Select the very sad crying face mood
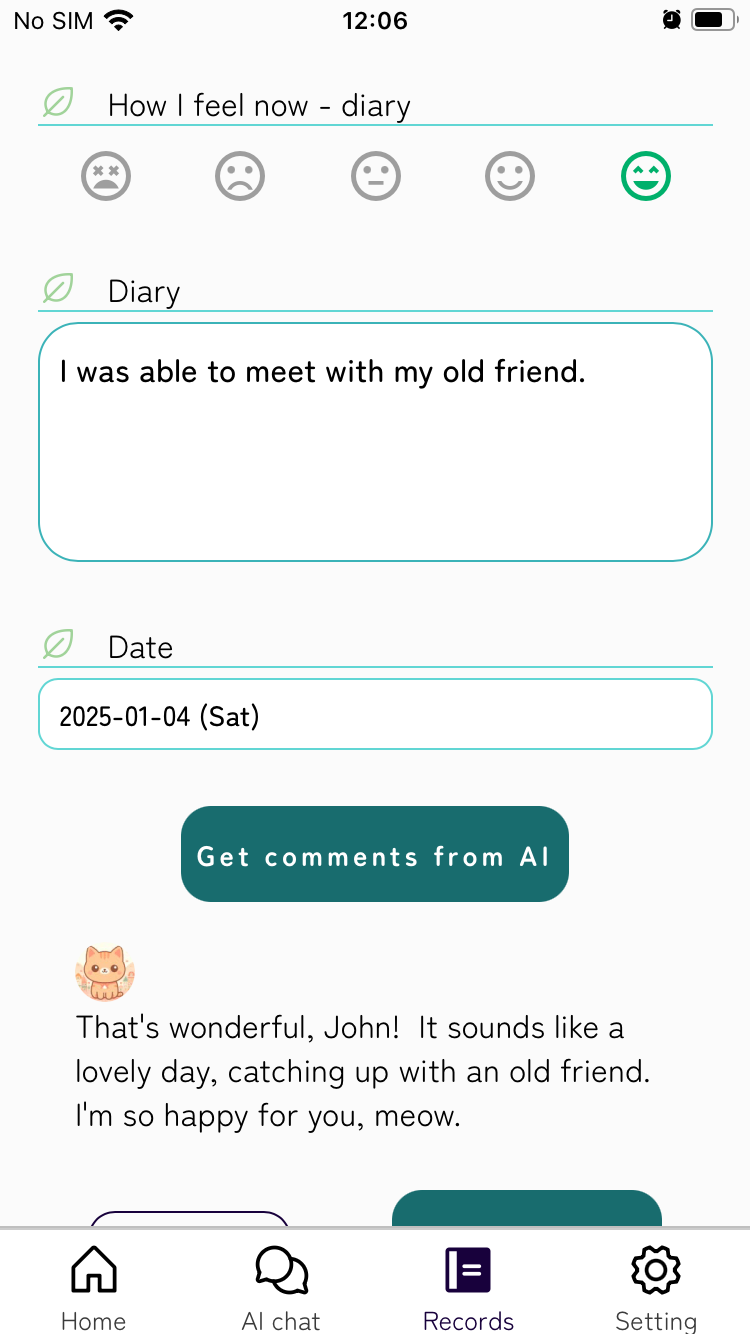 [106, 177]
